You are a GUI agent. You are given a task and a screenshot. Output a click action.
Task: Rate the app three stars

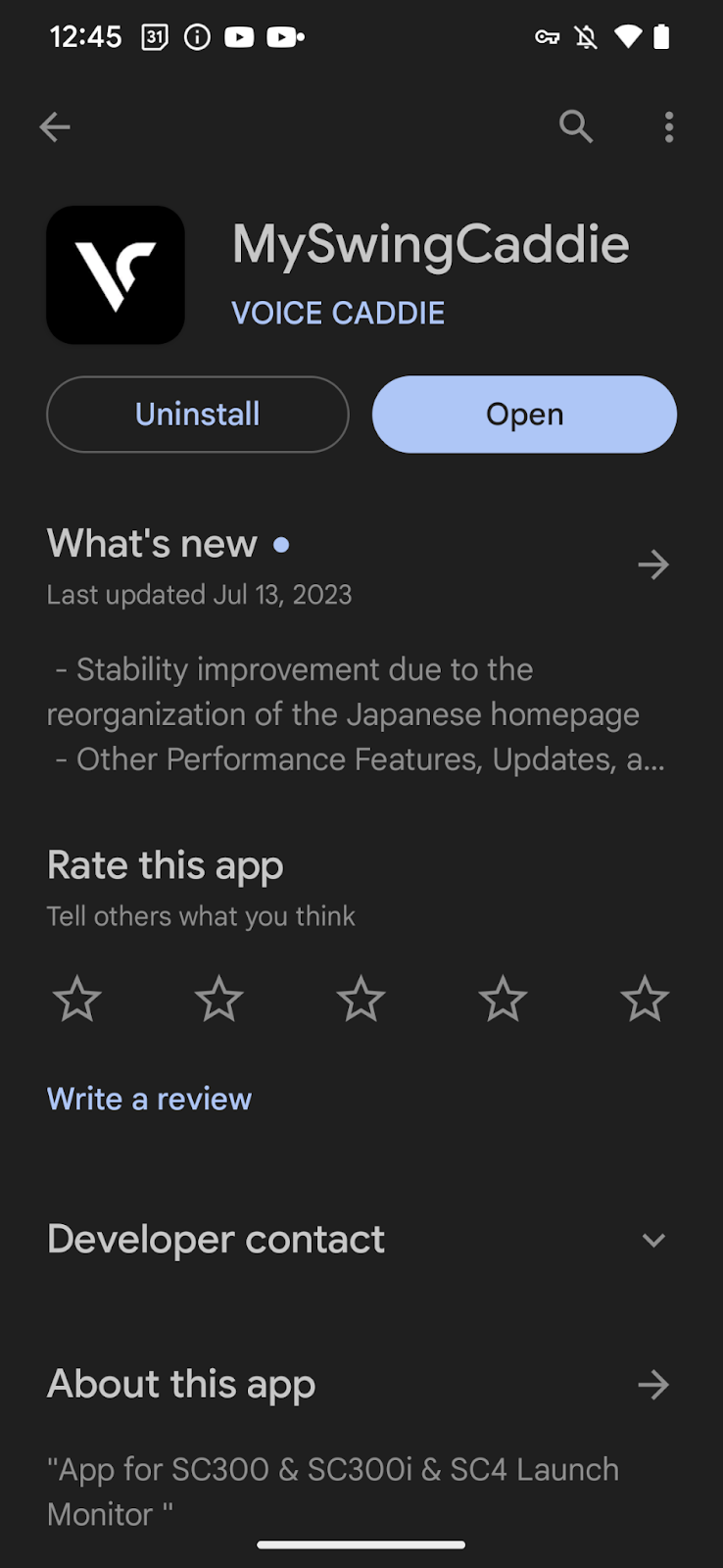pyautogui.click(x=361, y=1000)
